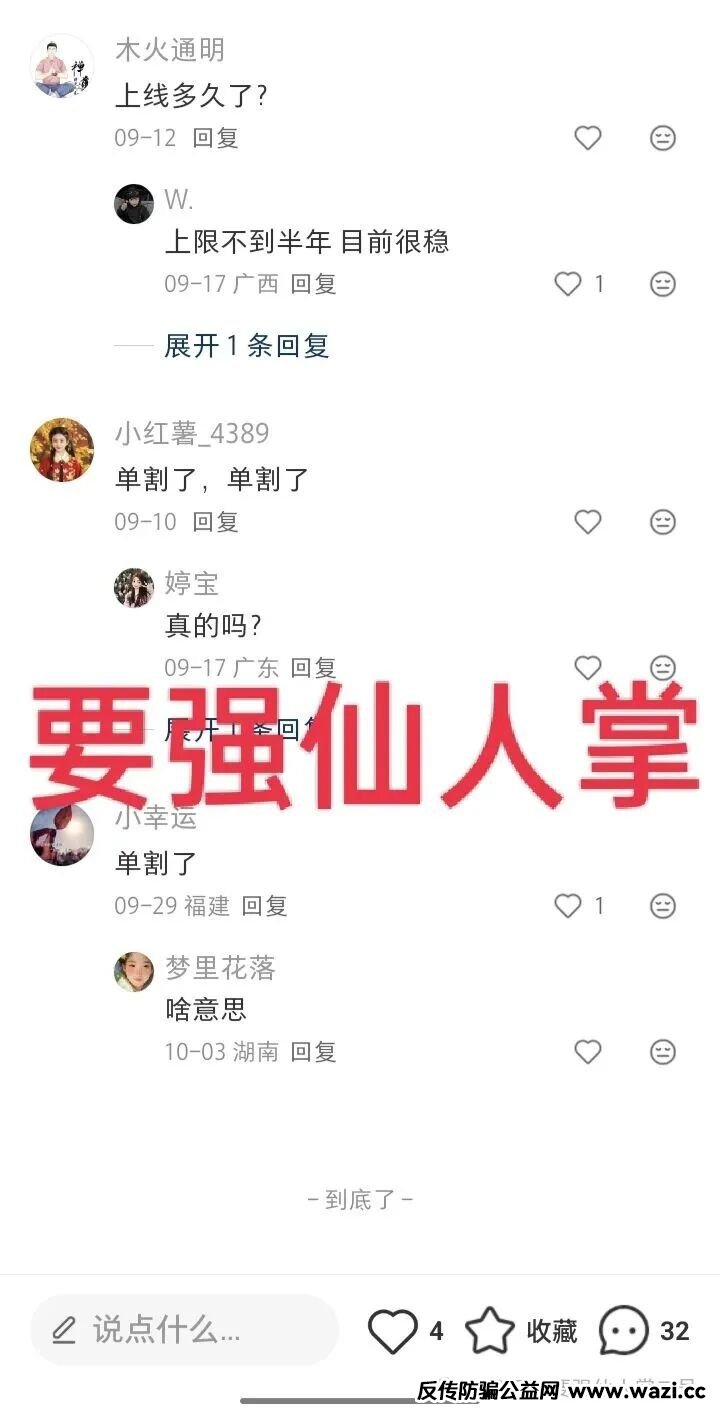This screenshot has height=1418, width=720.
Task: Reply to 小幸运's comment
Action: [264, 906]
